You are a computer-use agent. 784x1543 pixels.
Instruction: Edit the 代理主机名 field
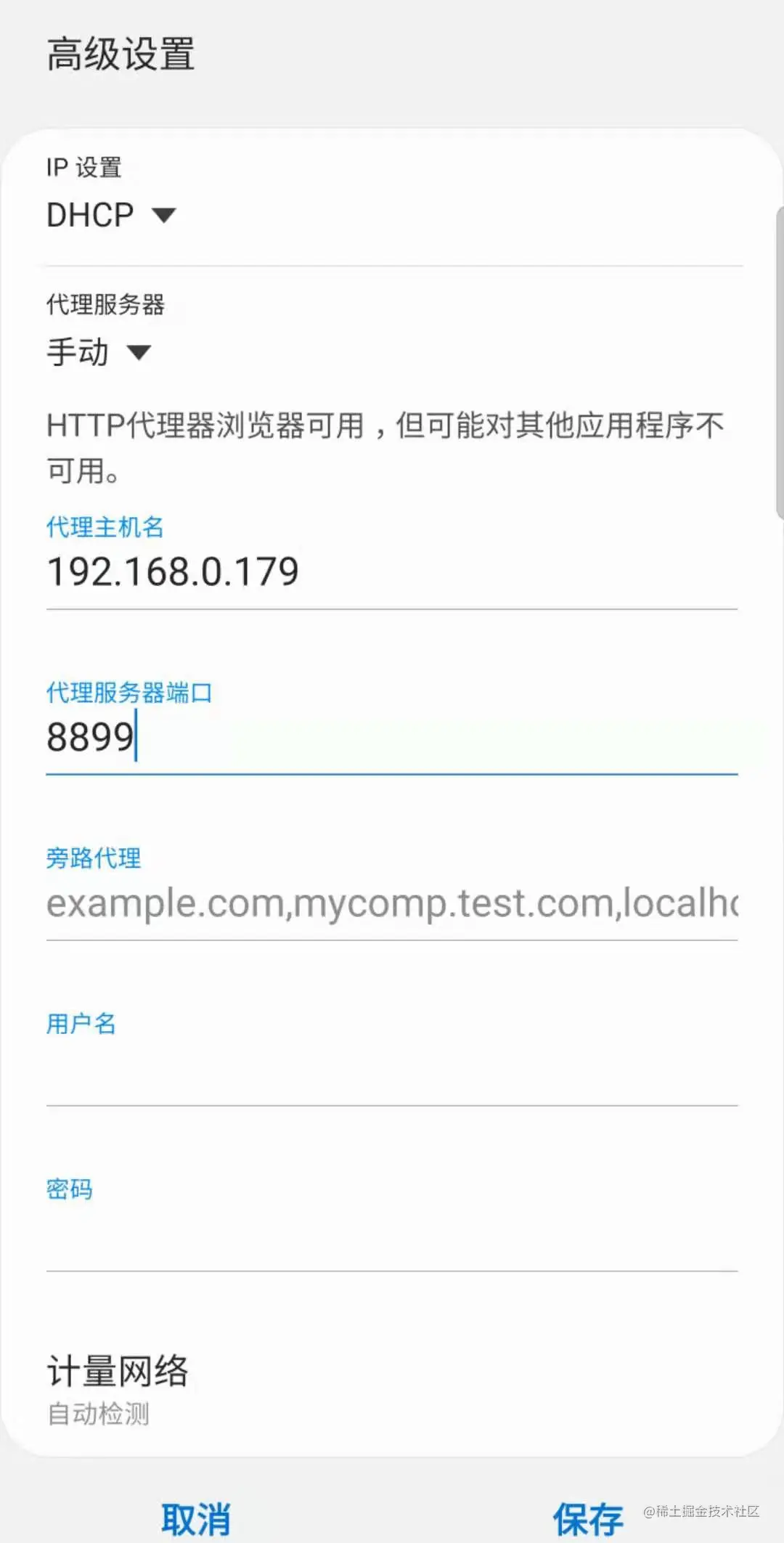(392, 572)
